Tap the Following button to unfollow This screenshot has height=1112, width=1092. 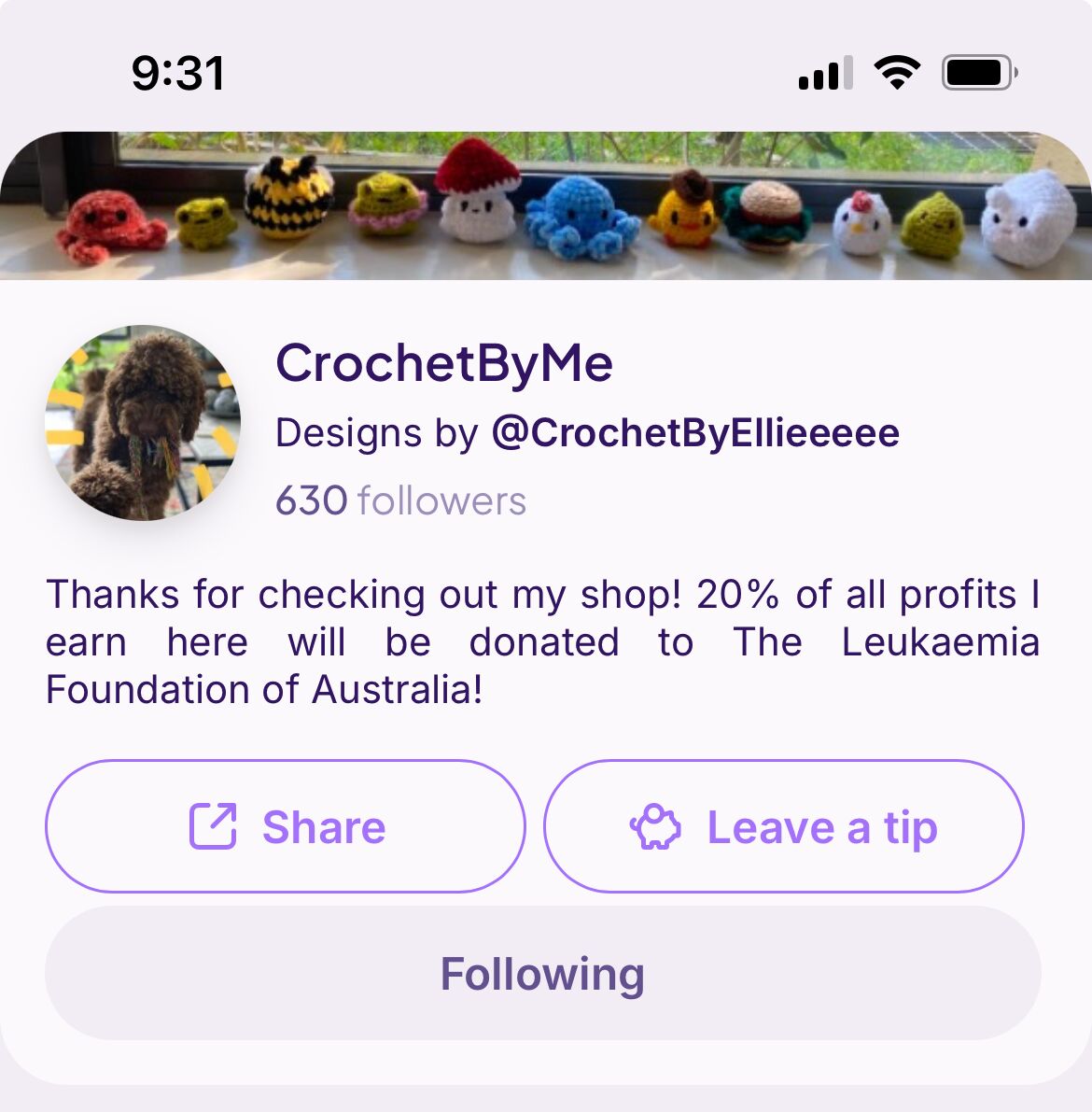click(x=542, y=974)
